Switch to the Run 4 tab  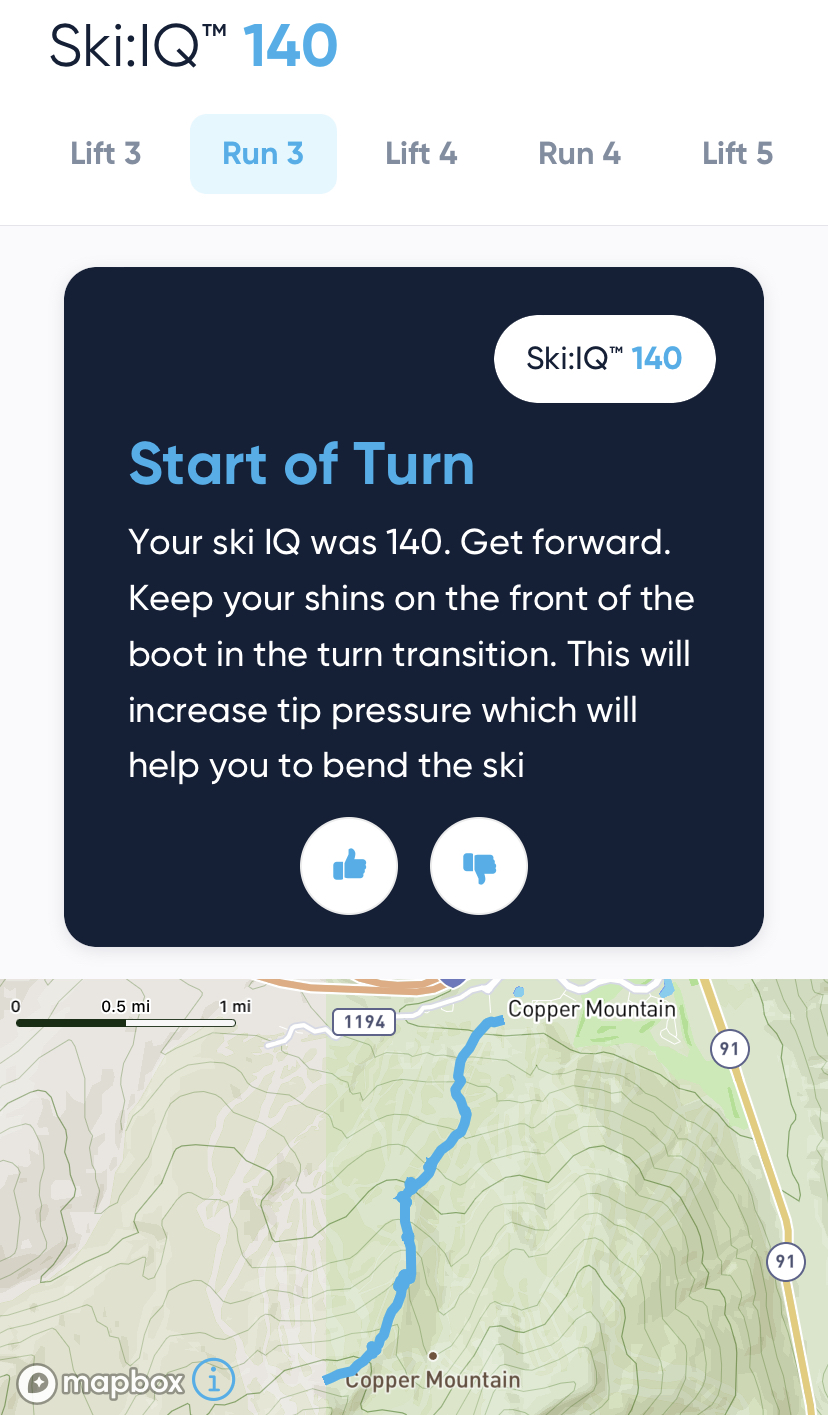point(579,154)
